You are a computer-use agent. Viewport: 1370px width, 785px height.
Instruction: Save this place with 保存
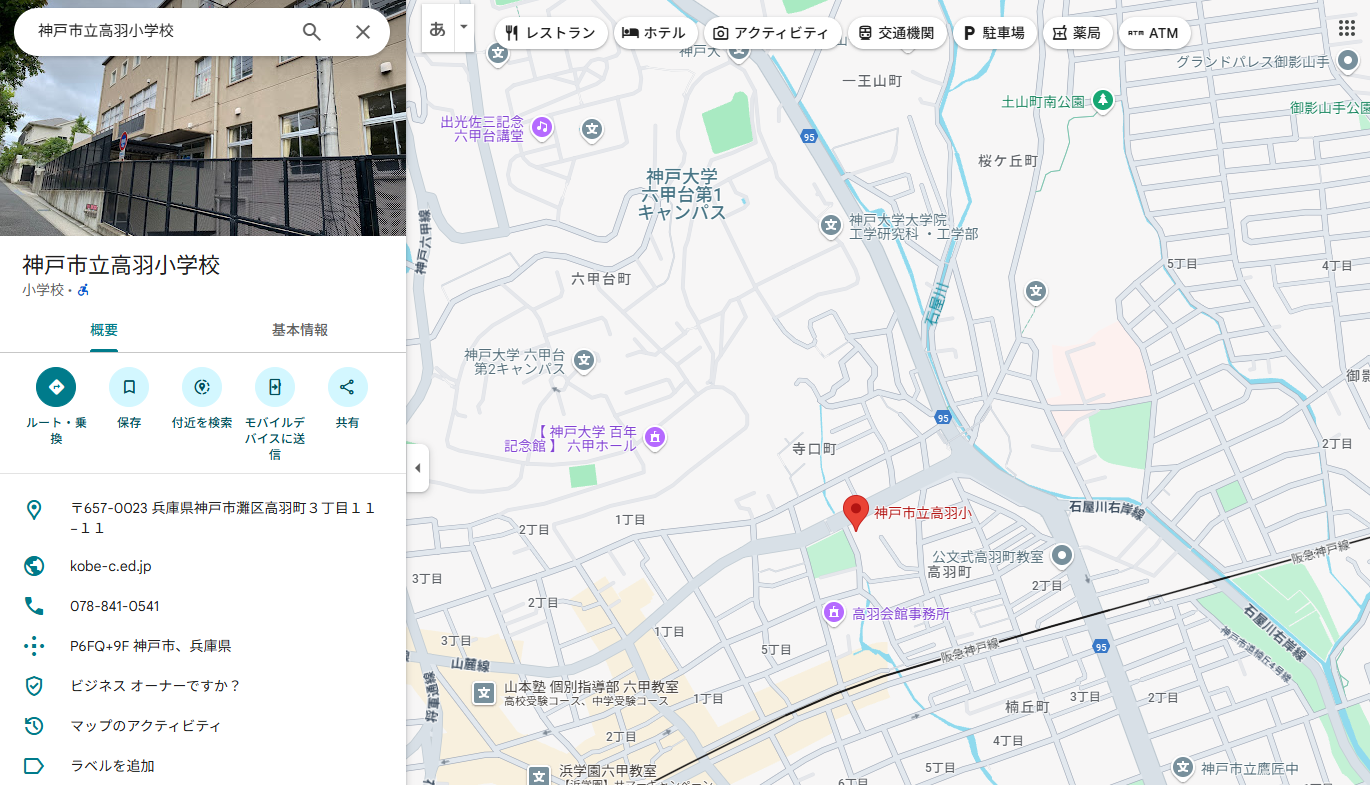point(129,388)
